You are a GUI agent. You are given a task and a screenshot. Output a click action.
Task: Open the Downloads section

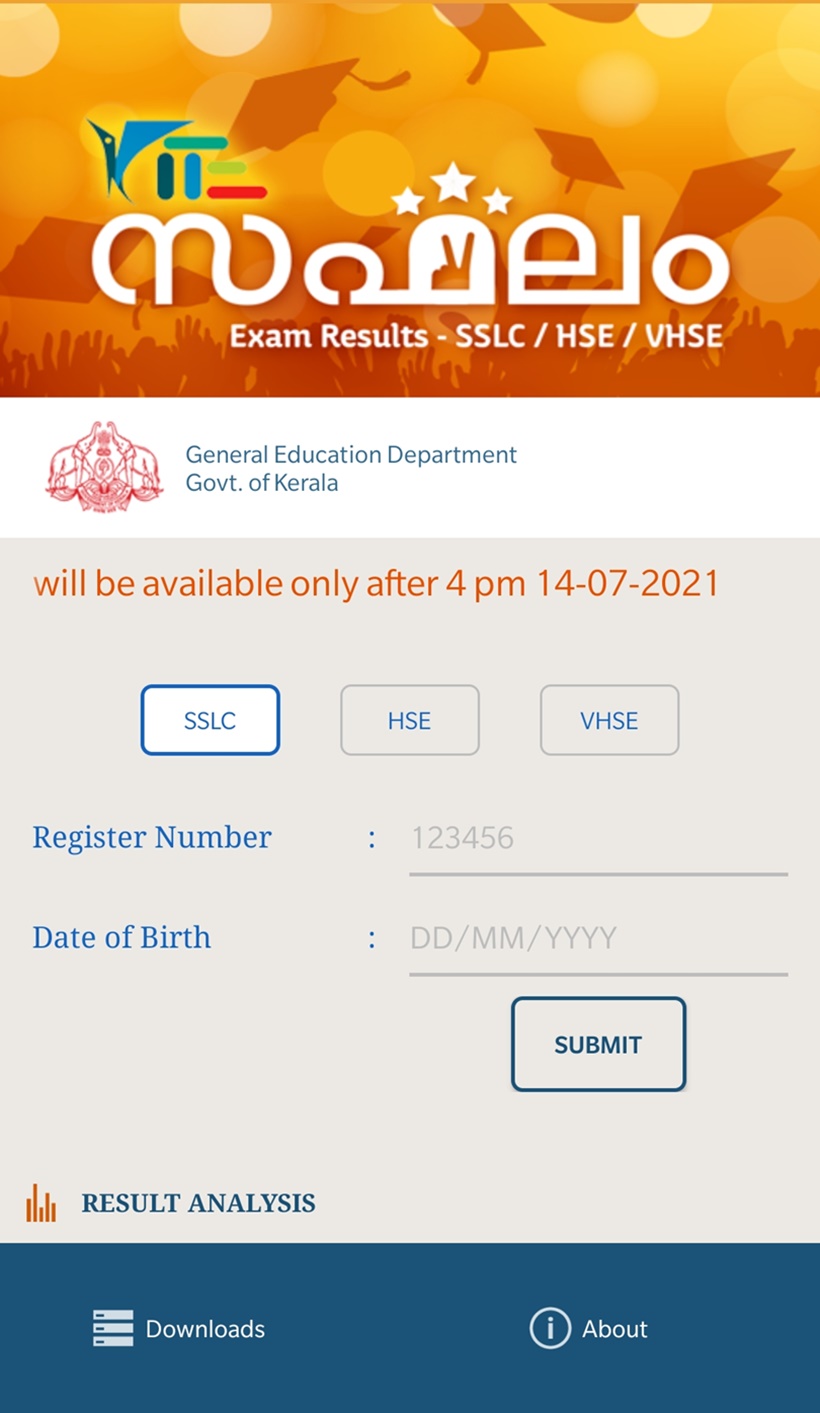(180, 1329)
